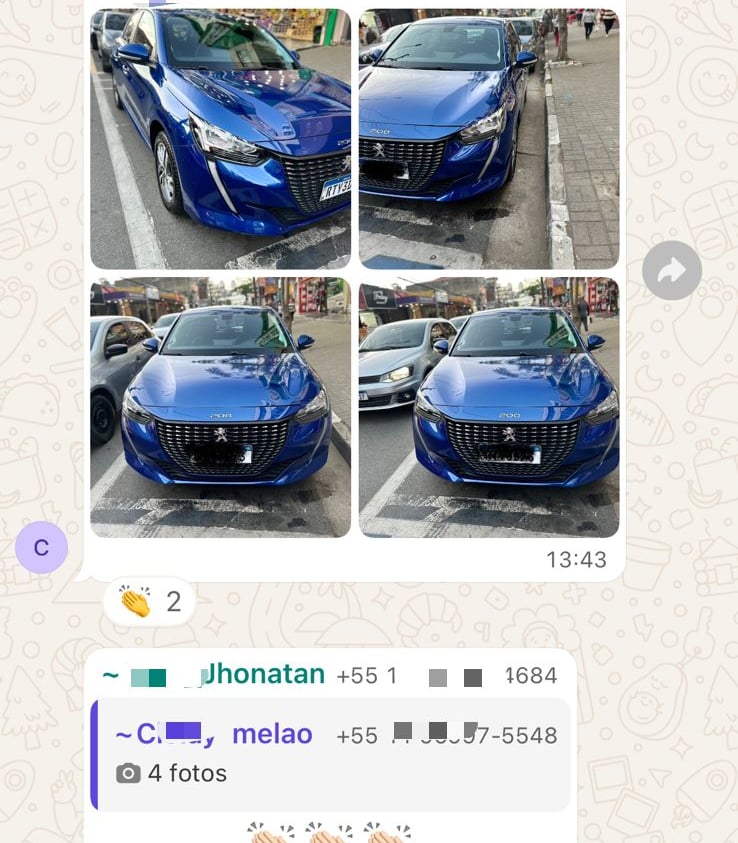Viewport: 738px width, 843px height.
Task: Open the bottom-left blue car photo
Action: [220, 407]
